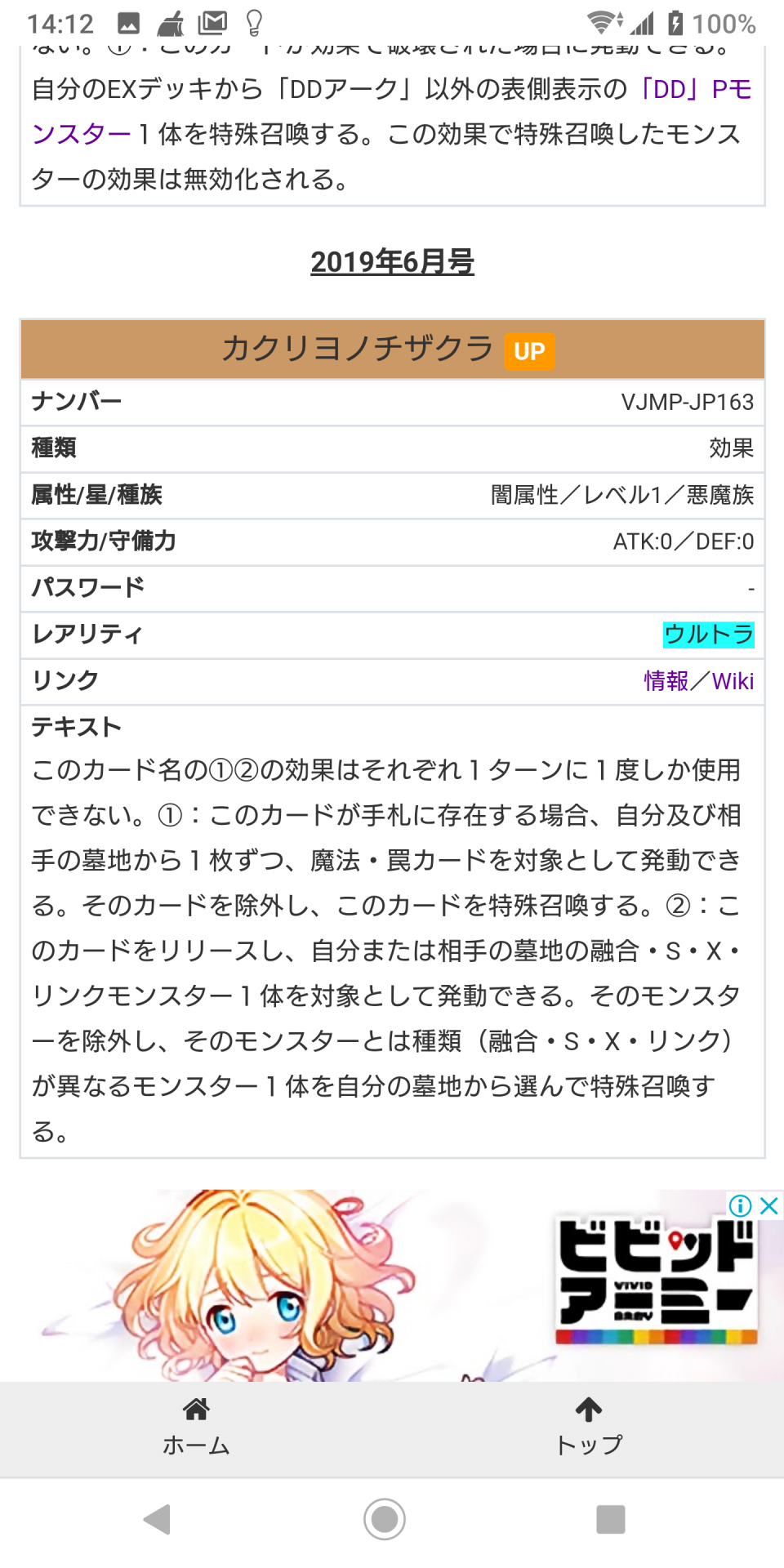Close the advertisement banner
Image resolution: width=784 pixels, height=1568 pixels.
769,1205
